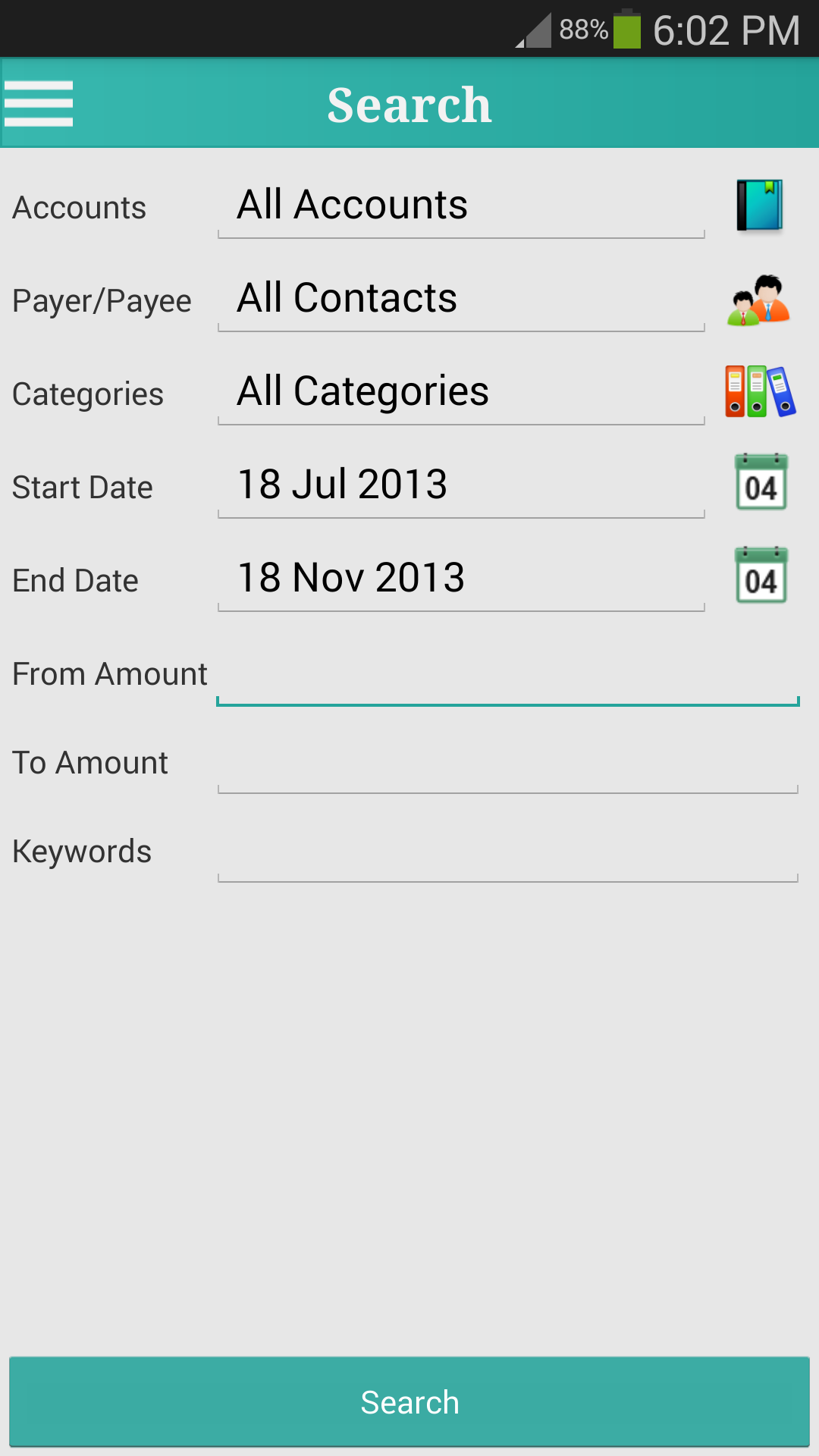Change the end date 18 Nov 2013
This screenshot has width=819, height=1456.
coord(460,579)
